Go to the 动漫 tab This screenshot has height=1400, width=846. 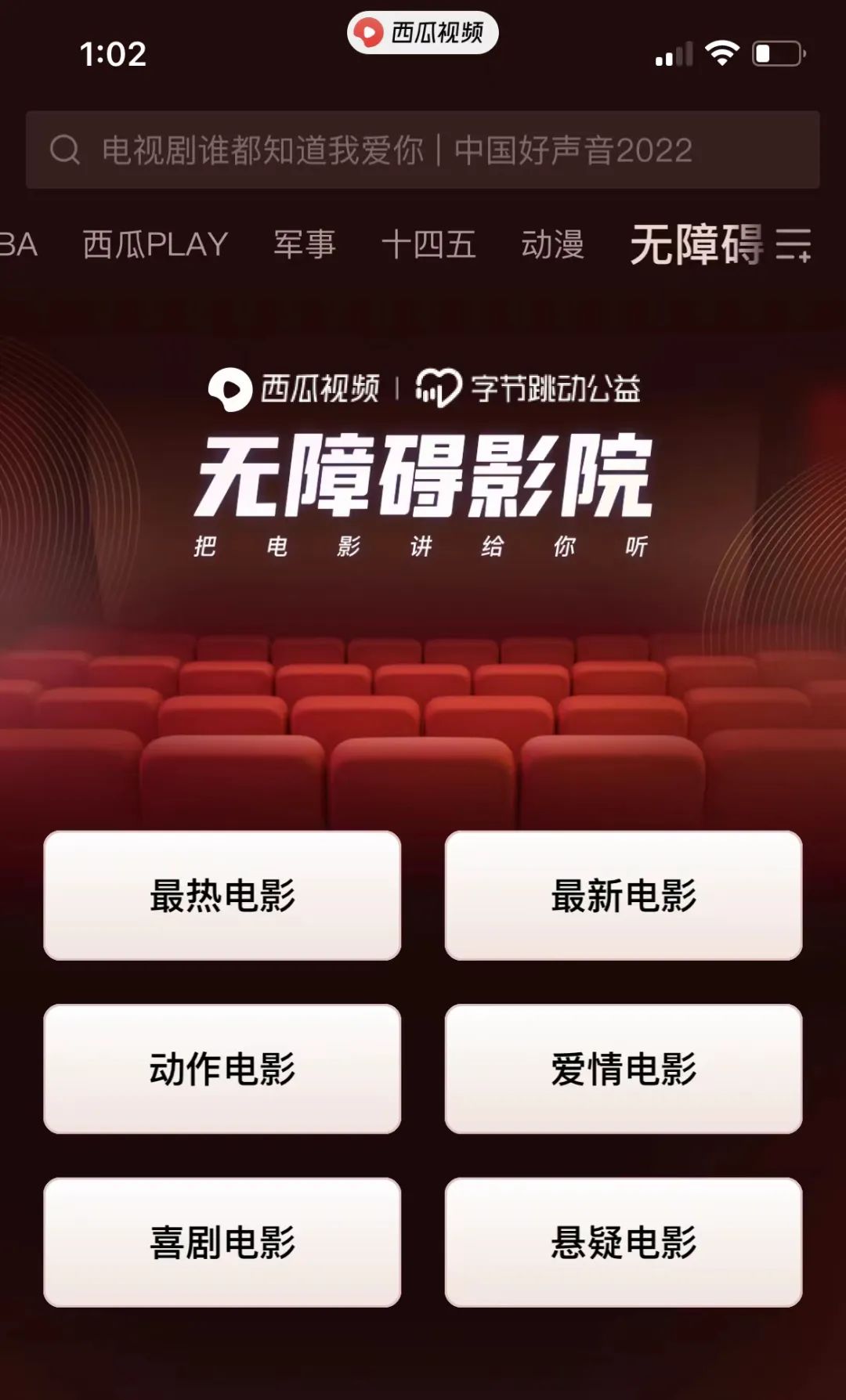(552, 244)
